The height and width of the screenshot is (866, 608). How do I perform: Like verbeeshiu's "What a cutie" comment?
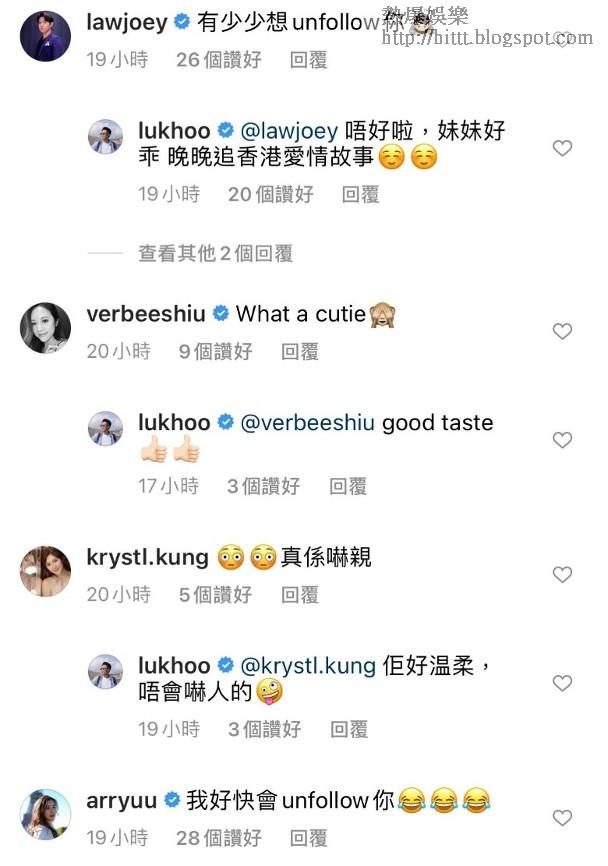tap(563, 331)
